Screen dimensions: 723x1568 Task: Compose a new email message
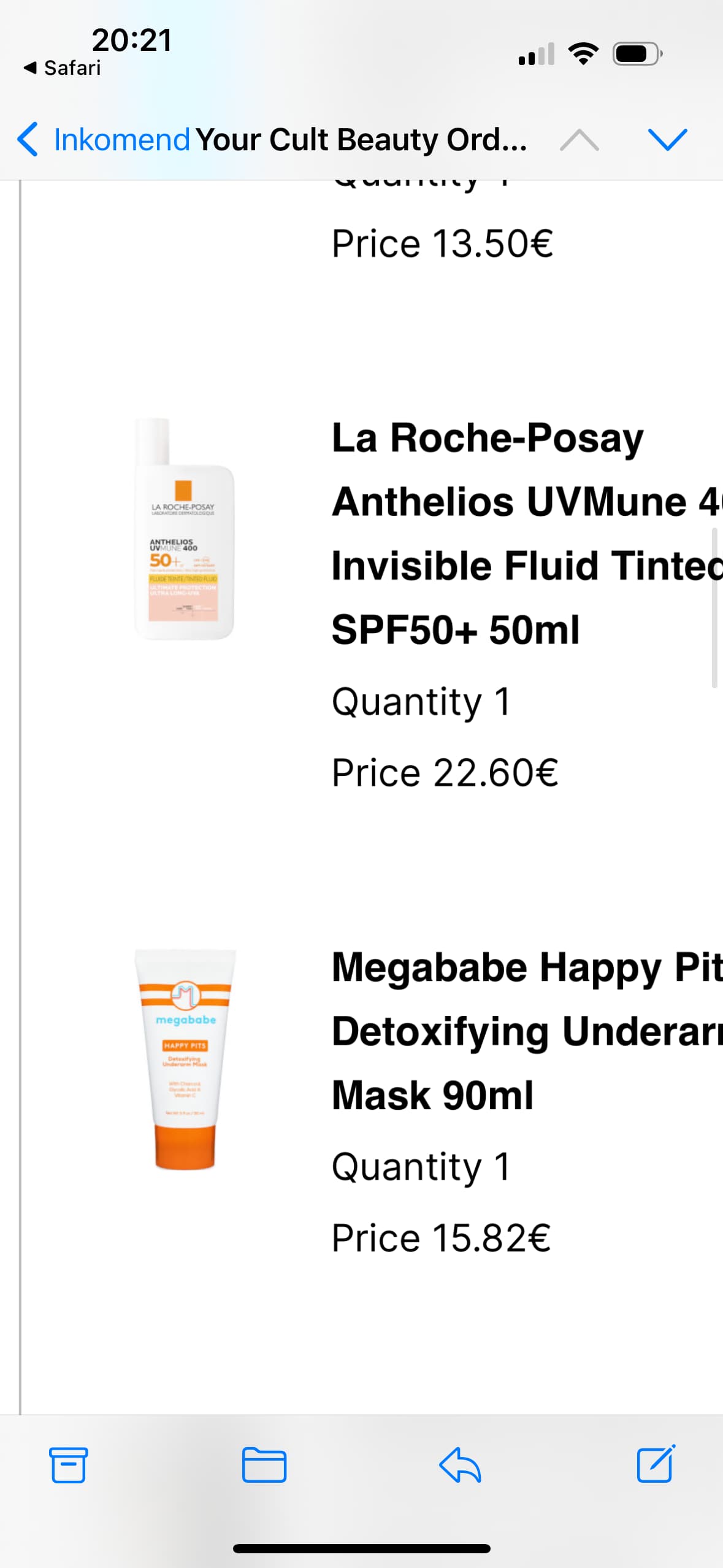pos(656,1464)
